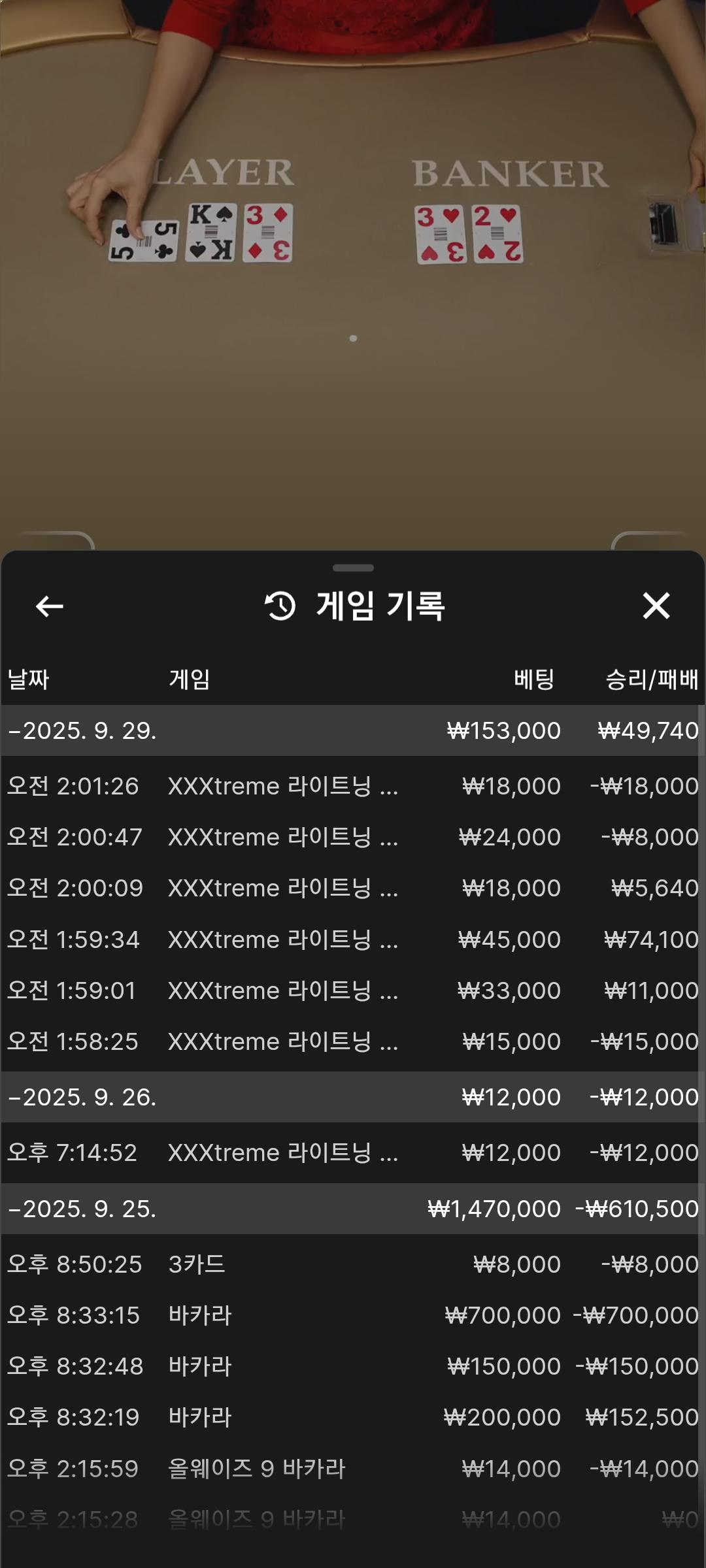Open the 오전 2:00:09 round entry
Screen dimensions: 706x1568
click(353, 888)
